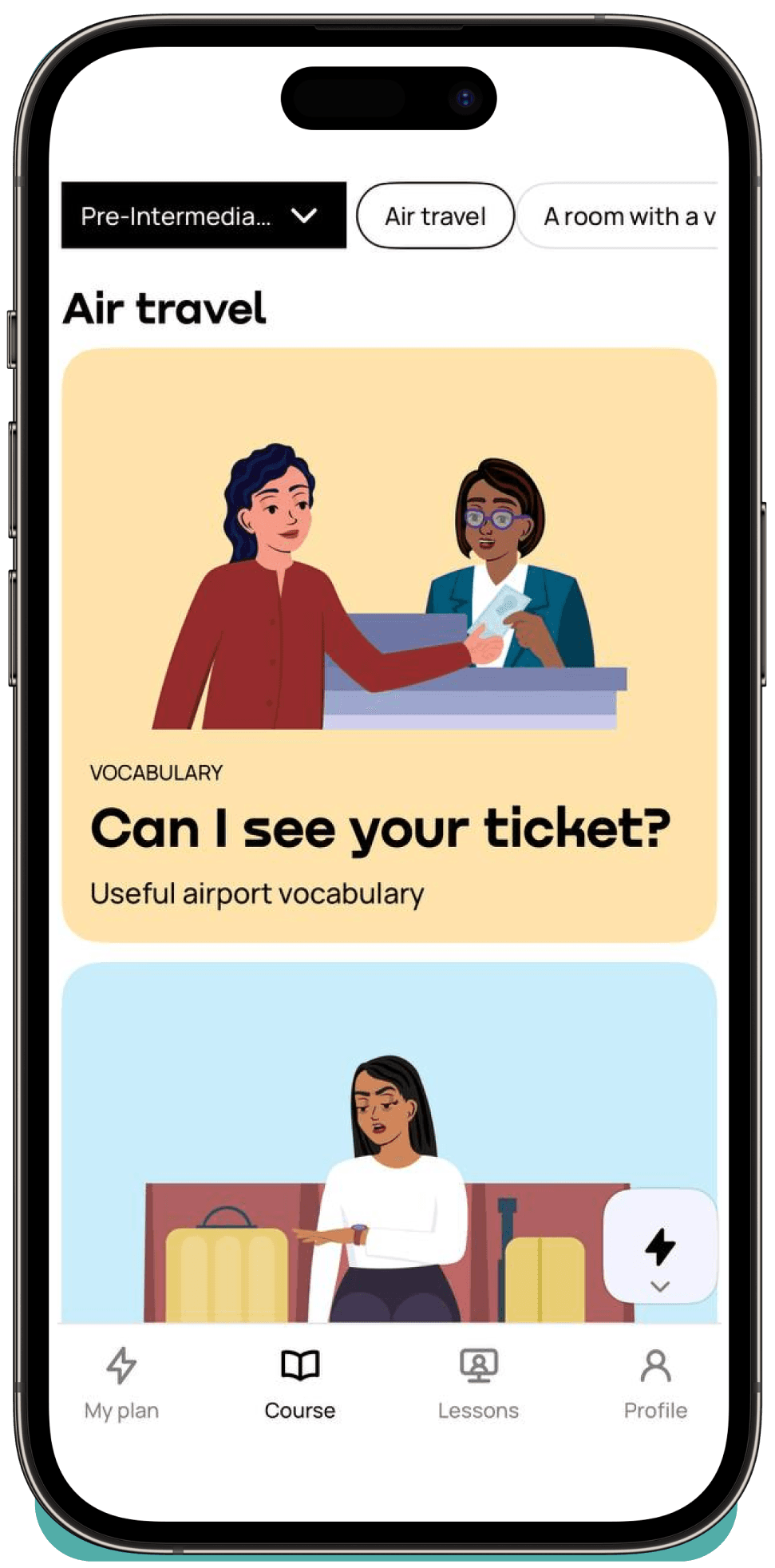Switch to the My plan tab

click(x=121, y=1383)
